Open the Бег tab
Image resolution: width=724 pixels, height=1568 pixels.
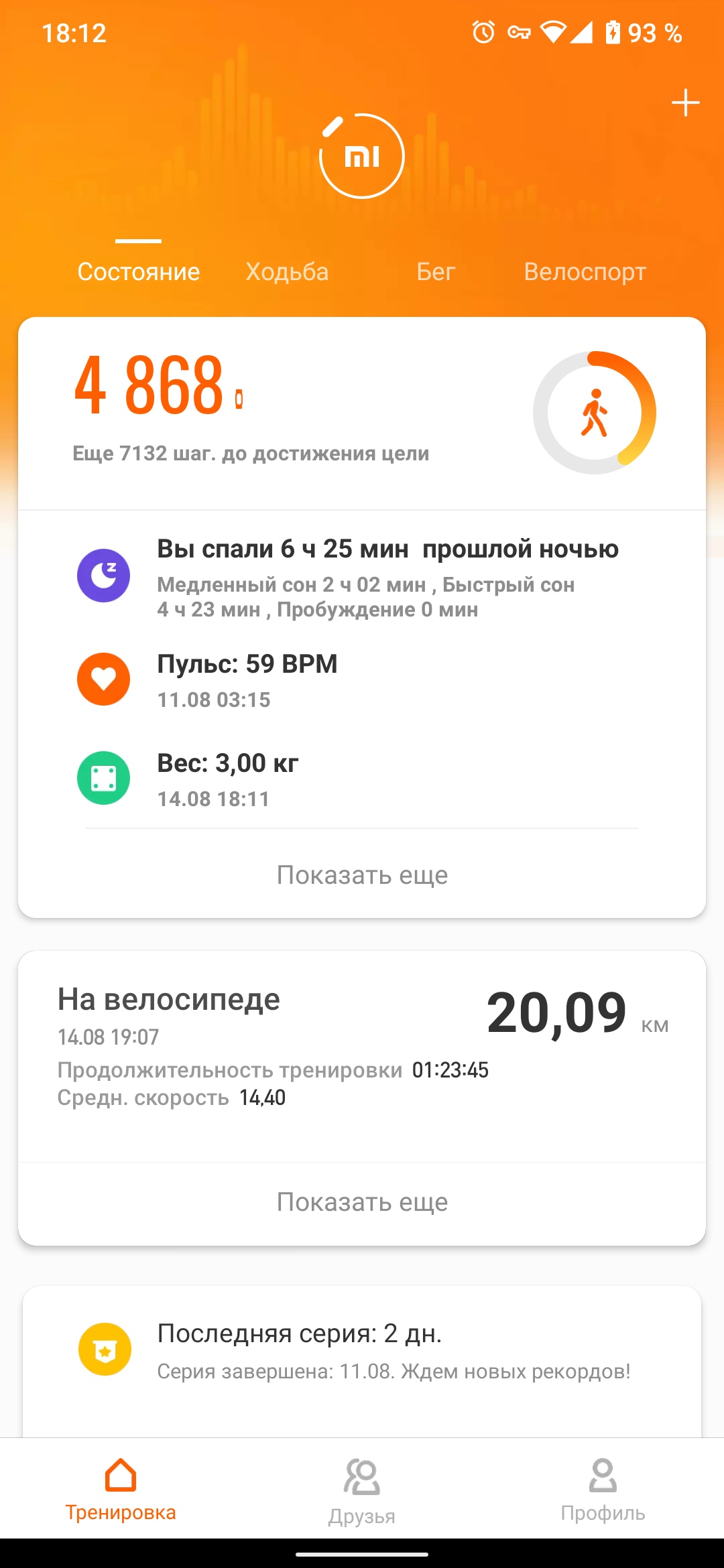(x=434, y=271)
